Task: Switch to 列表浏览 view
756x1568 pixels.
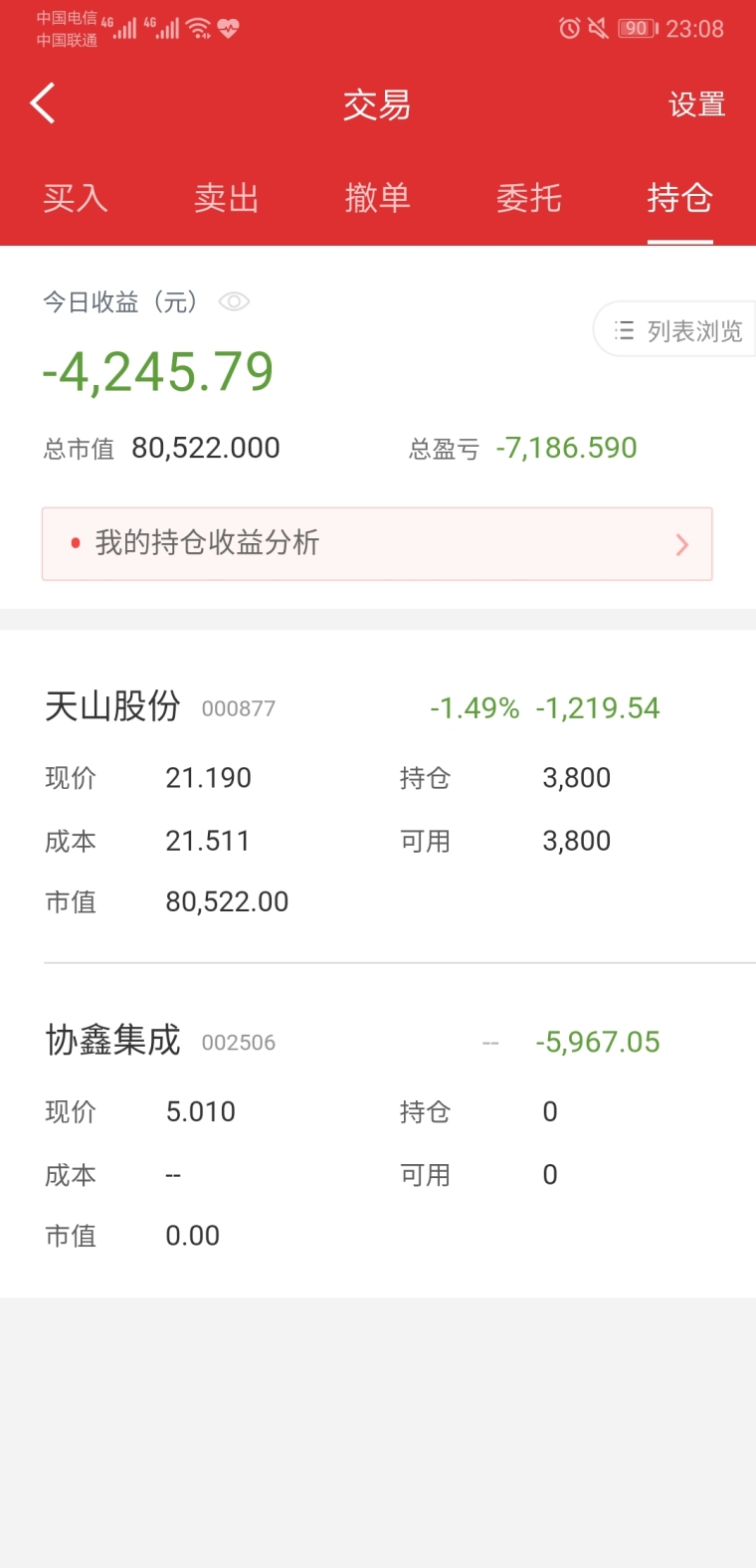Action: [674, 329]
